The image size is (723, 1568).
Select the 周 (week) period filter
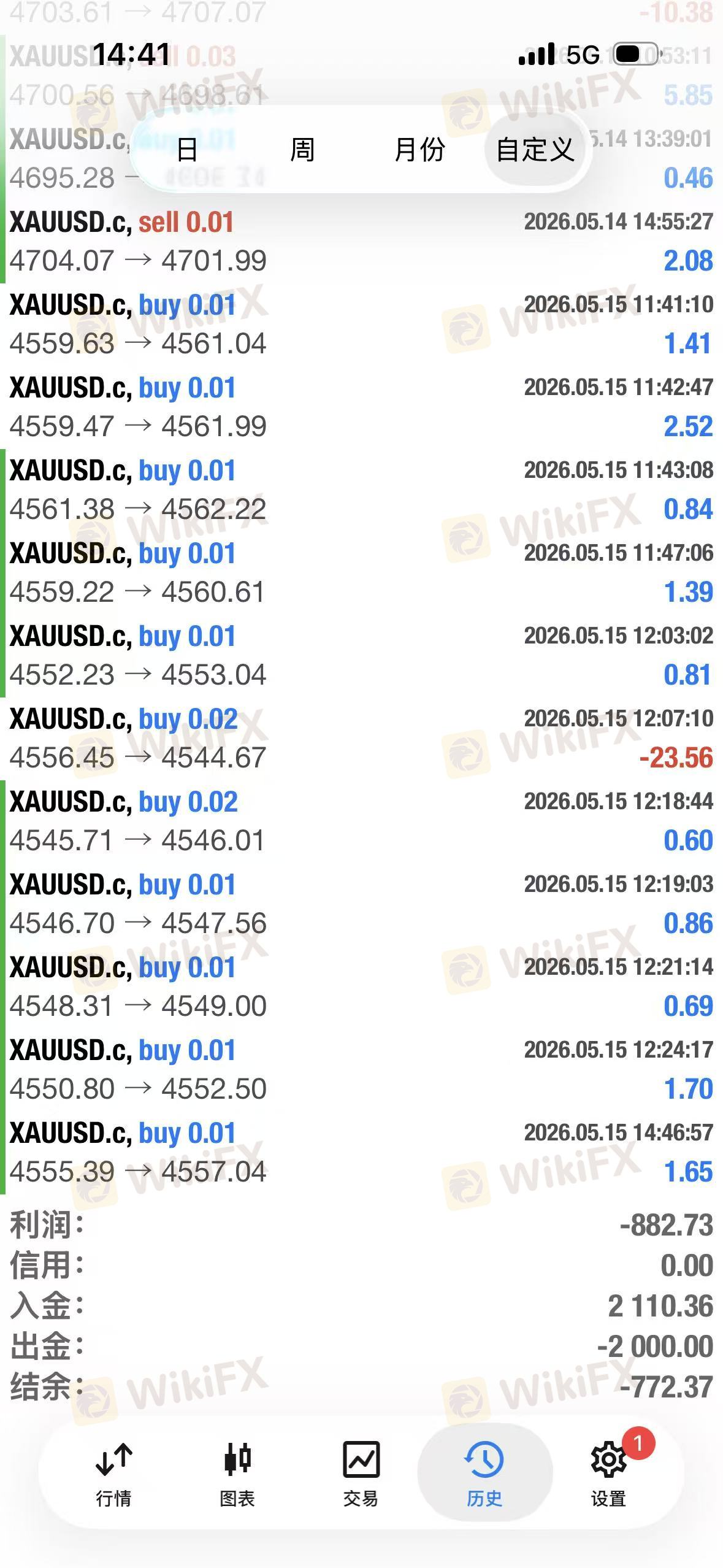[302, 149]
